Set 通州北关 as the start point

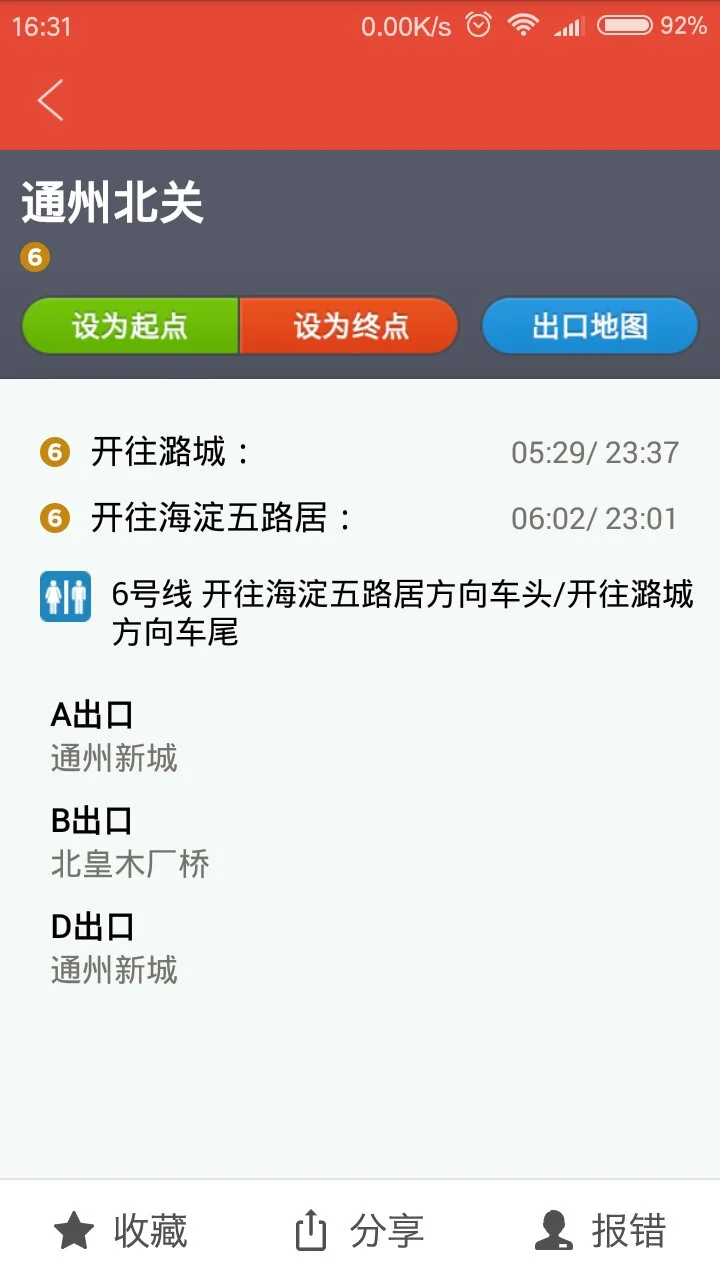129,325
